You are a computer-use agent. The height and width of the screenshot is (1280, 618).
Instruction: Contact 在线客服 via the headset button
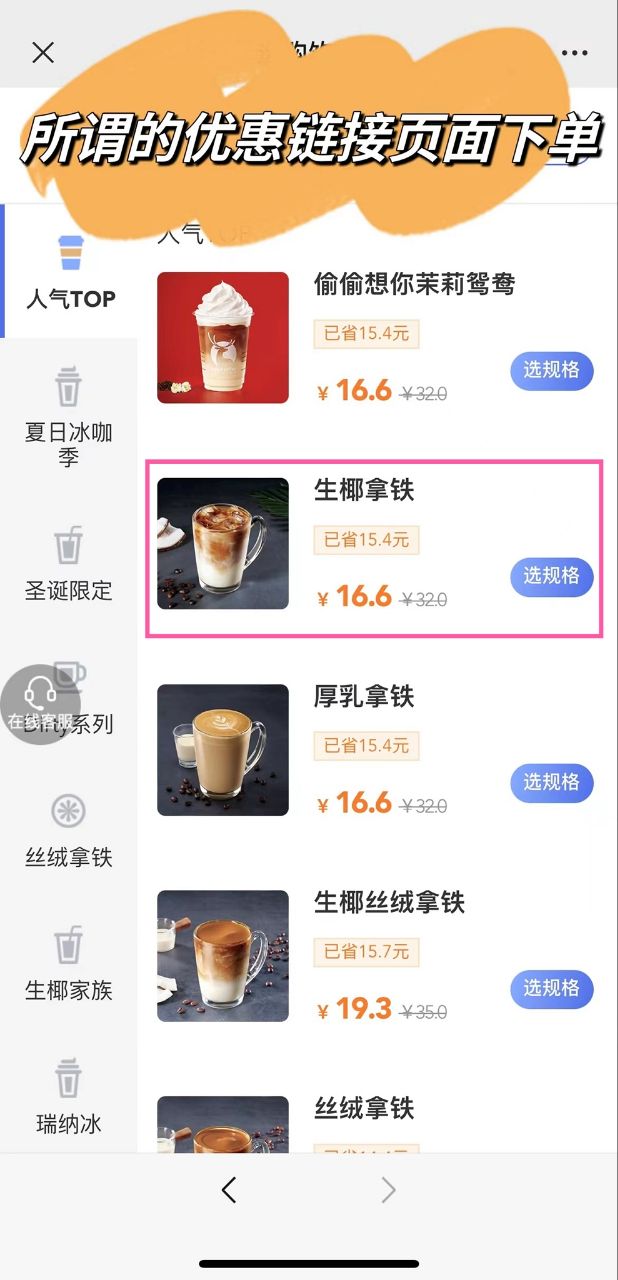pyautogui.click(x=41, y=704)
